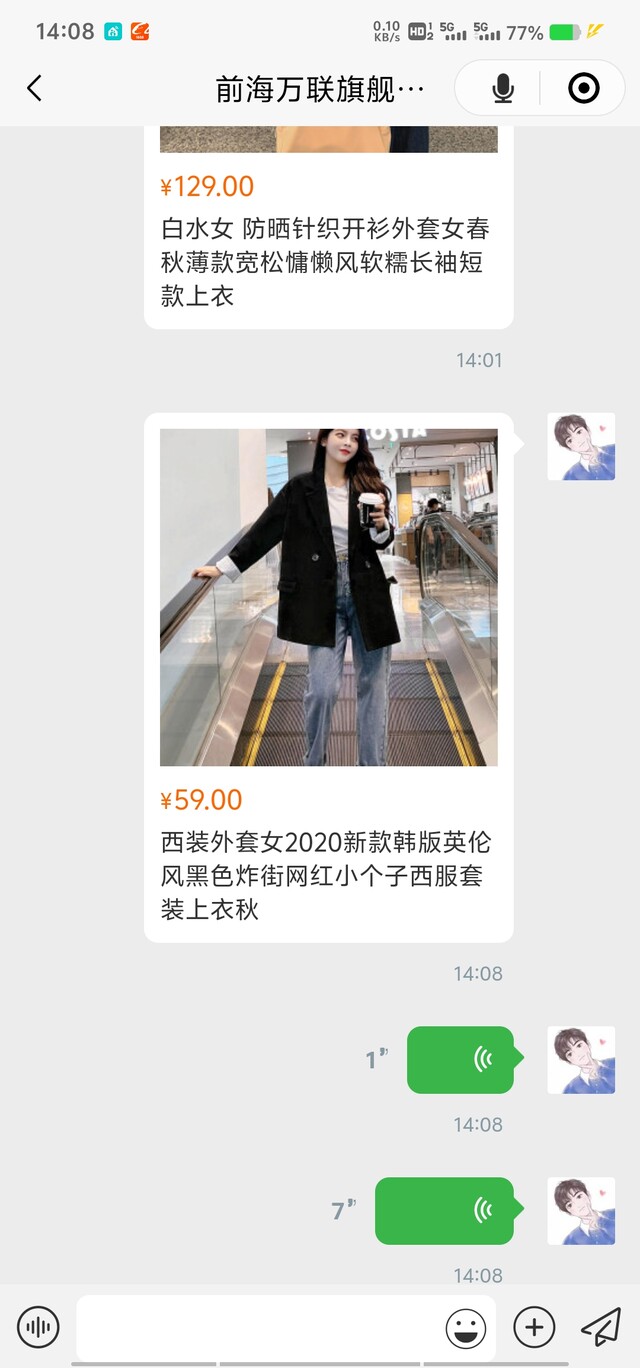Image resolution: width=640 pixels, height=1368 pixels.
Task: Open the plus attachments menu
Action: coord(534,1327)
